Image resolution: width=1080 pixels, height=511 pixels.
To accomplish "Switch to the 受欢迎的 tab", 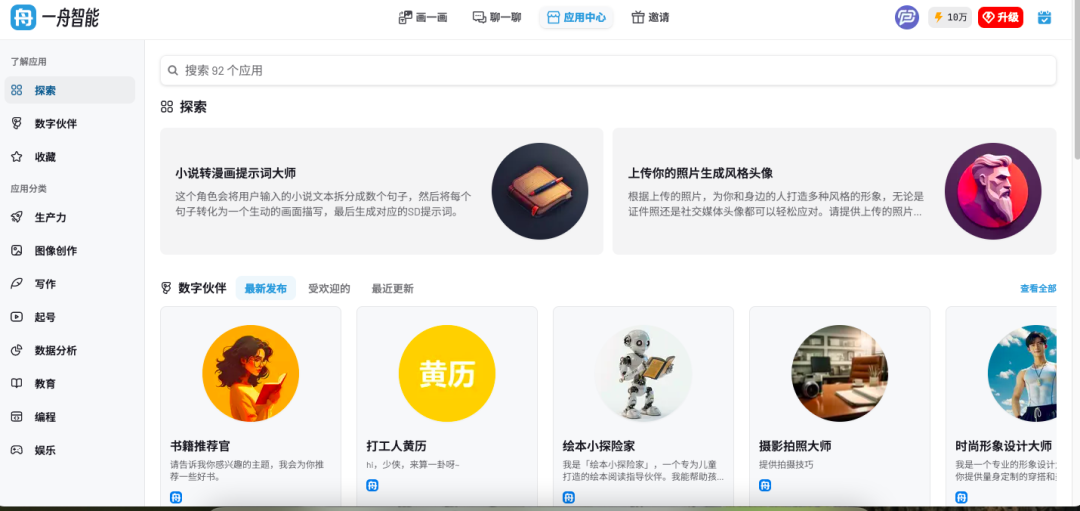I will (329, 289).
